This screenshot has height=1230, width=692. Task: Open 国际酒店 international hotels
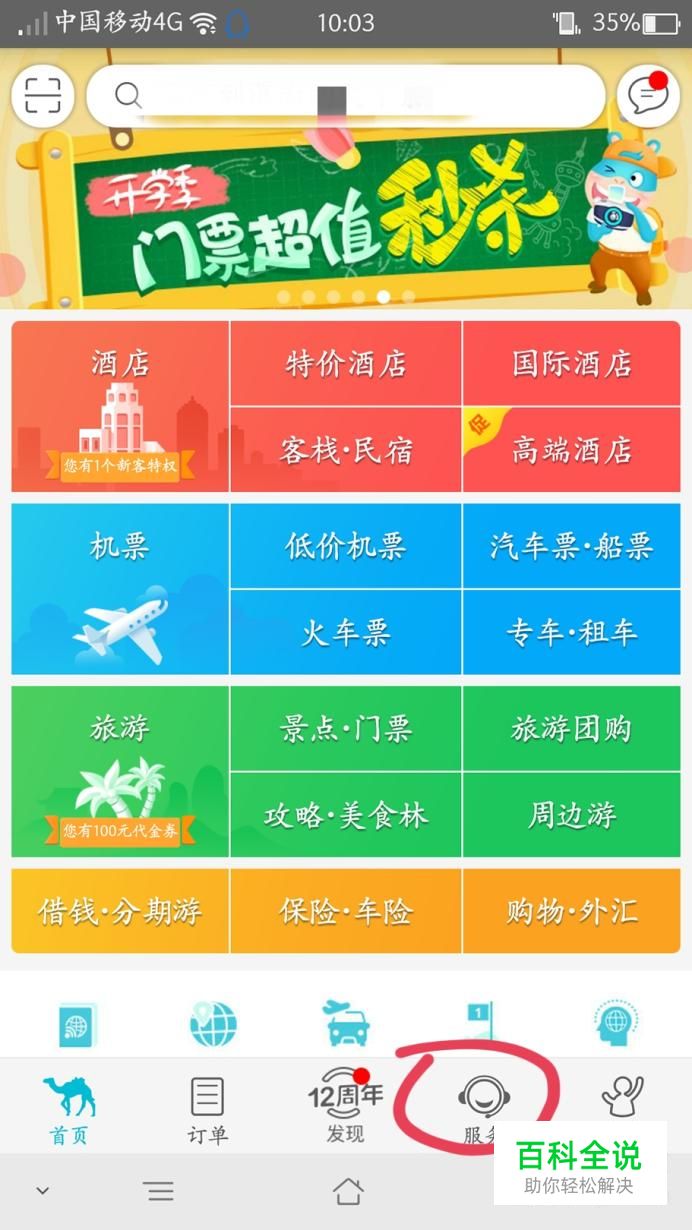(x=571, y=363)
